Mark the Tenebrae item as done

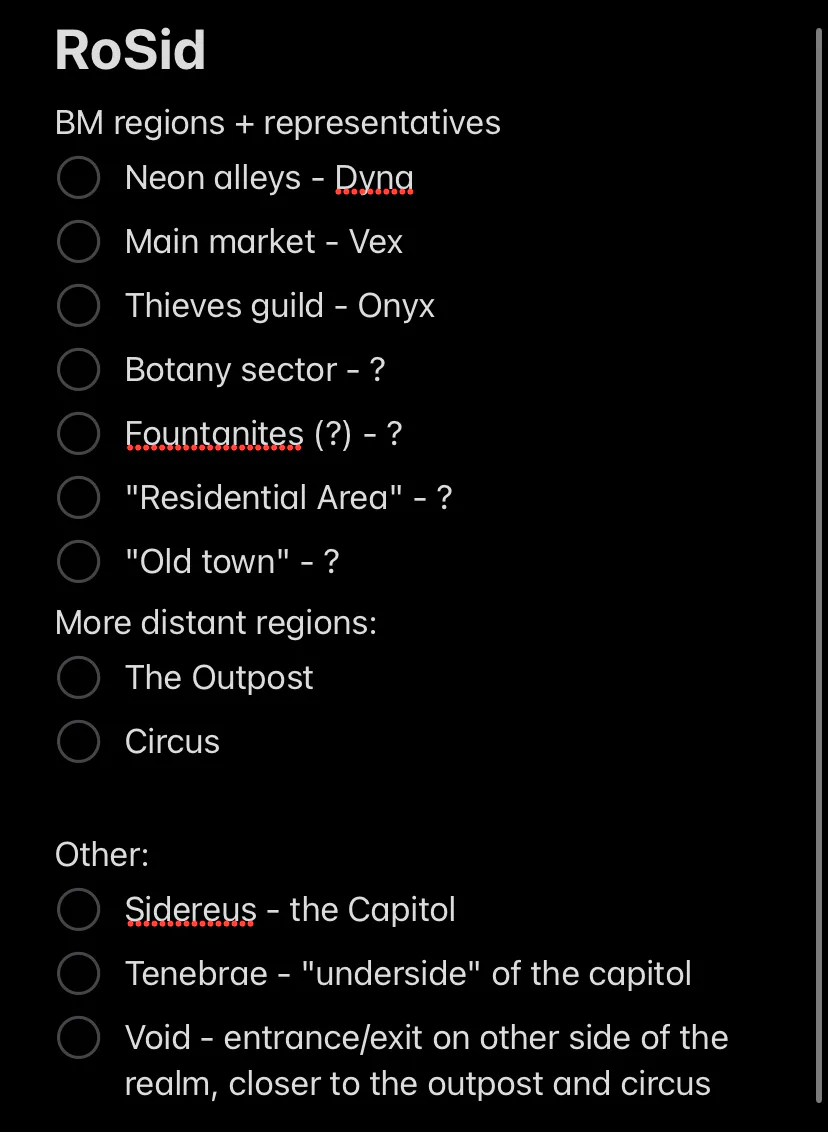coord(78,973)
